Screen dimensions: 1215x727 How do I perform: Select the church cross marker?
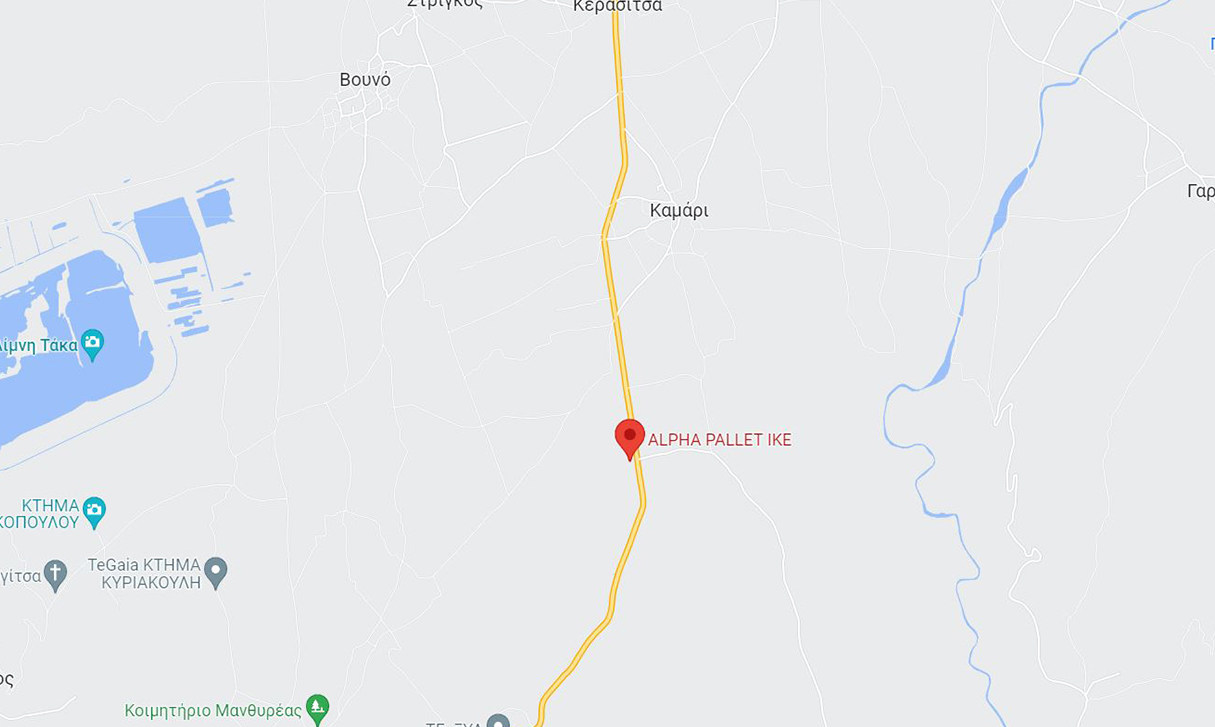point(56,574)
